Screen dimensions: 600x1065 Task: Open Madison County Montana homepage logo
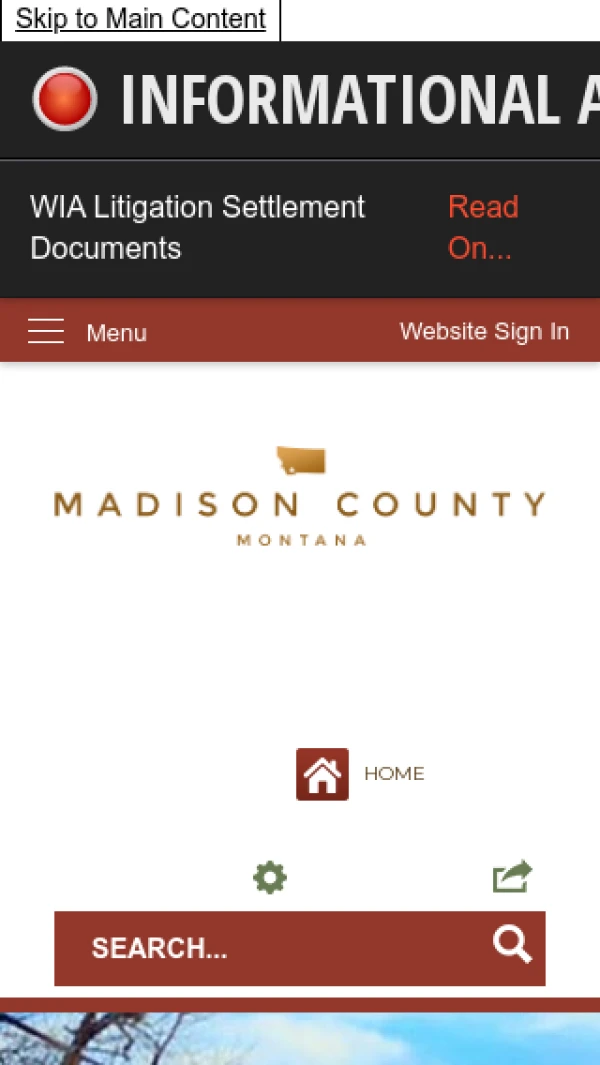coord(300,497)
